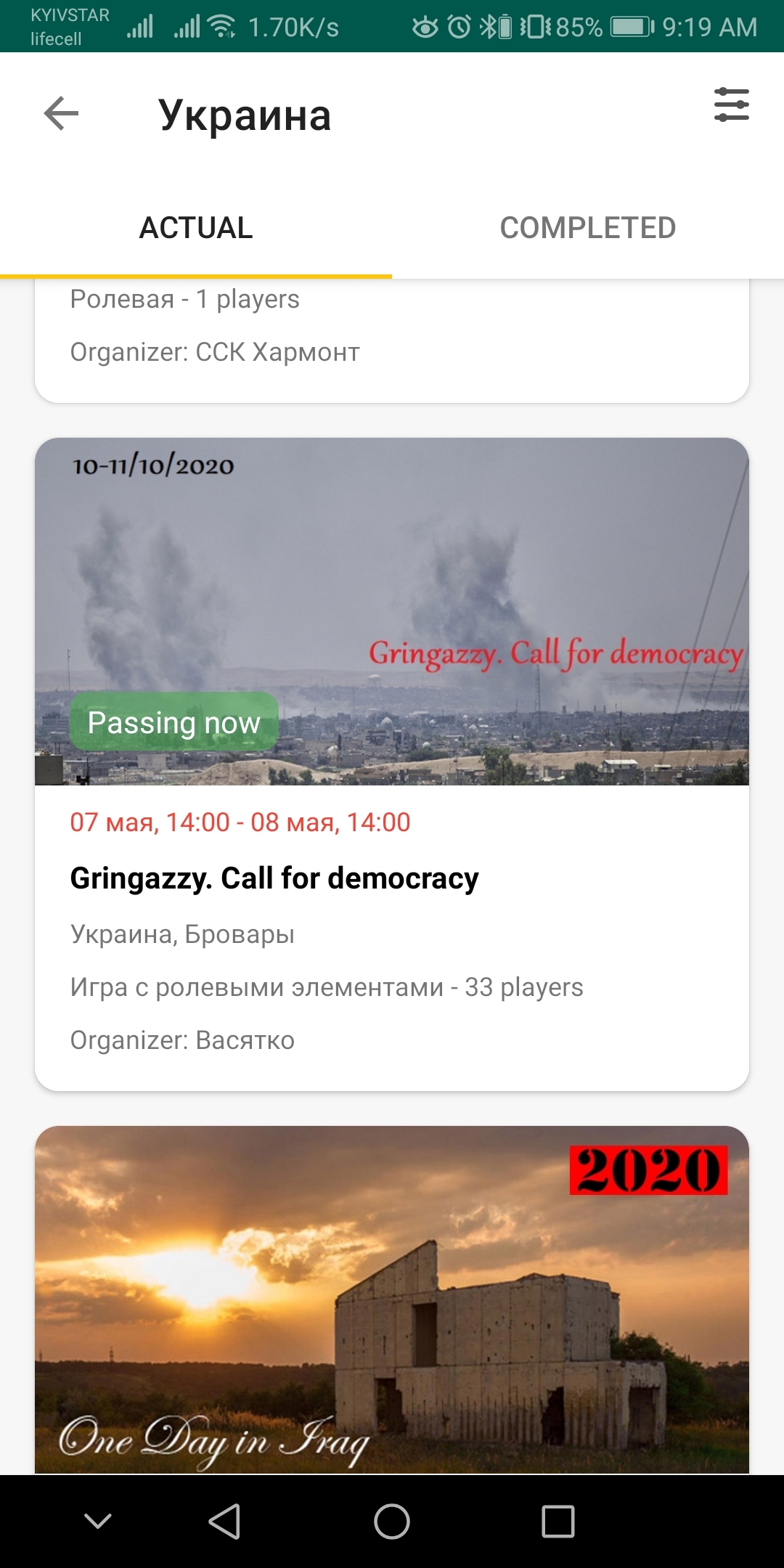The image size is (784, 1568).
Task: Open the One Day in Iraq event card
Action: (392, 1299)
